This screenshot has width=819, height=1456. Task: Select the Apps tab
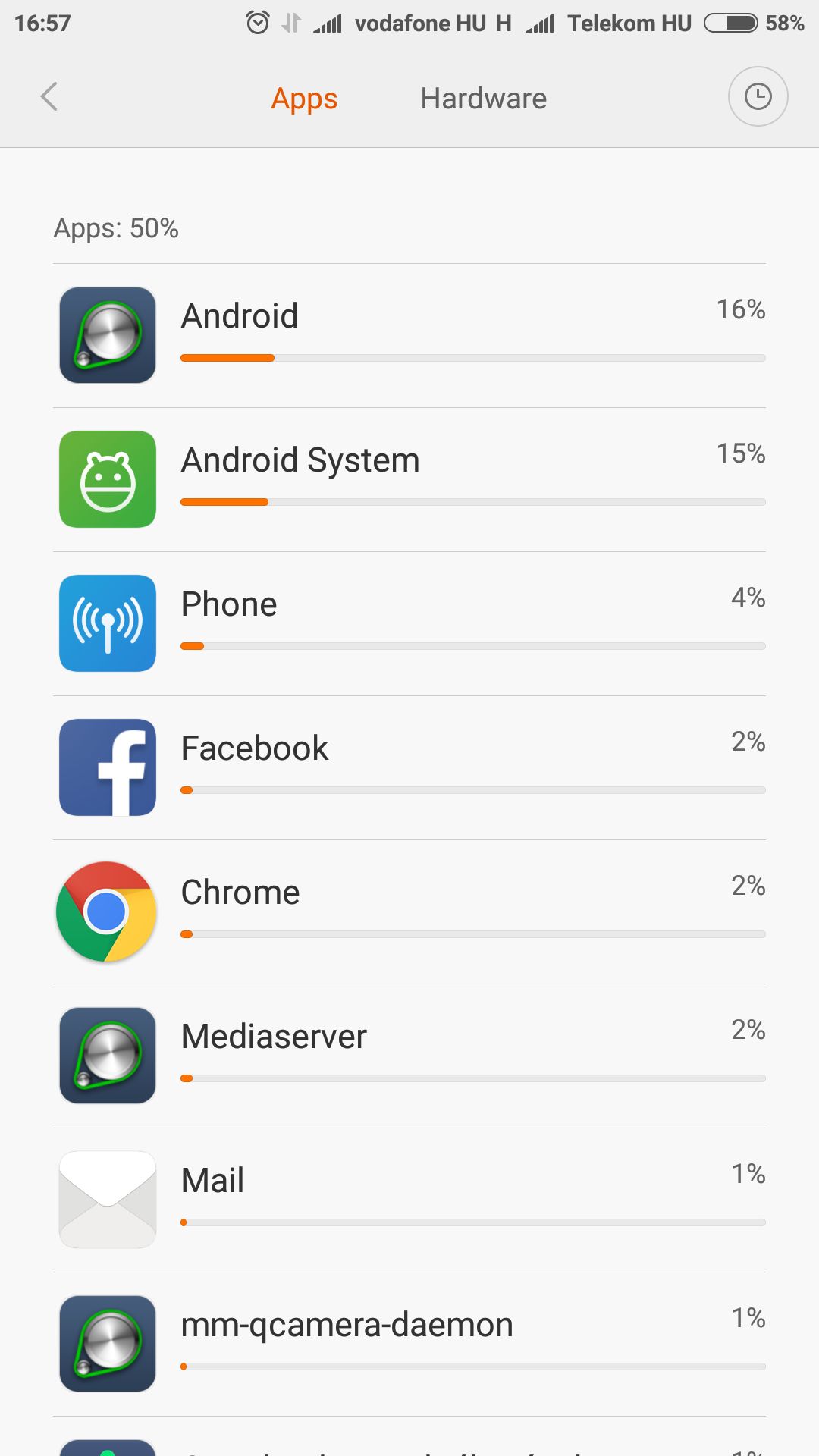304,99
